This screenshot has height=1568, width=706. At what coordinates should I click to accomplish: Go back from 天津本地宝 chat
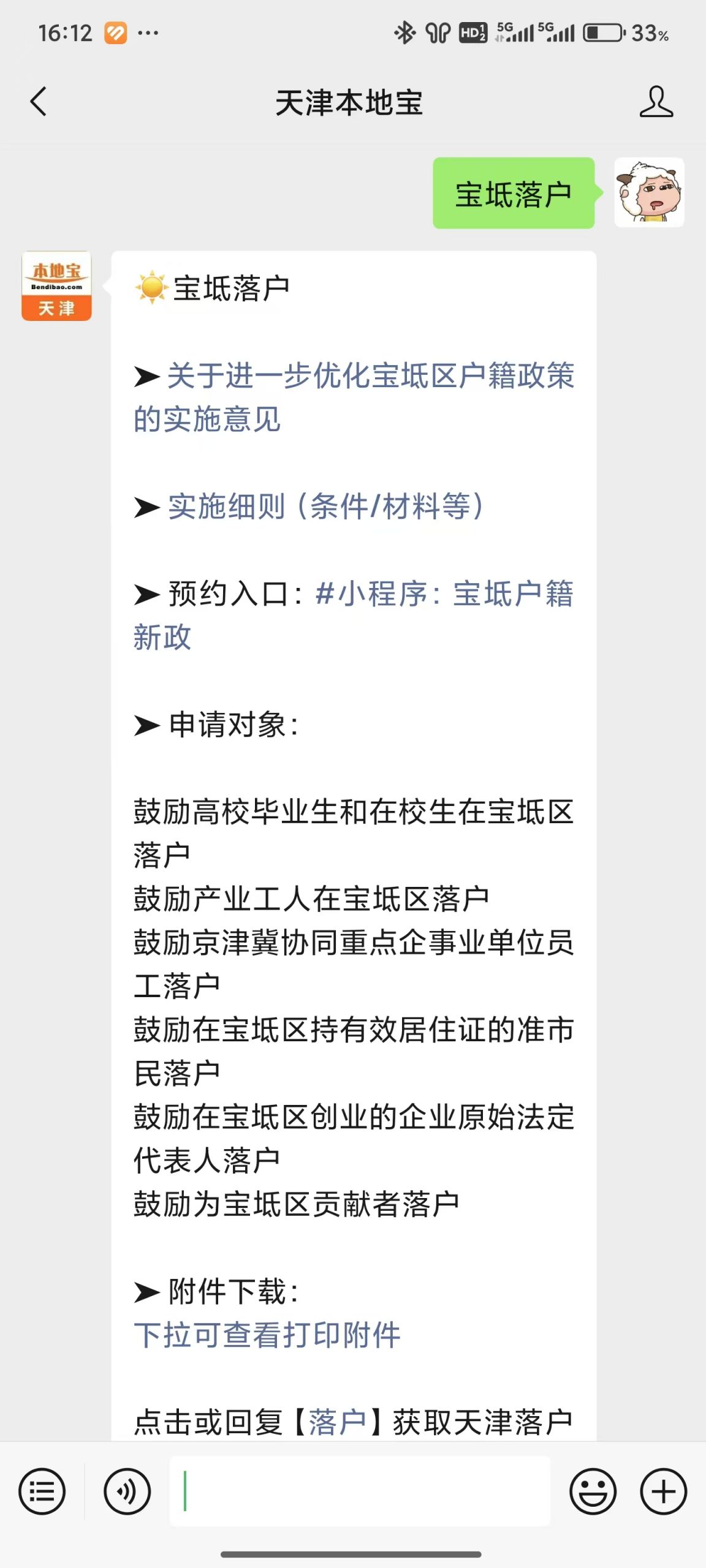click(38, 102)
